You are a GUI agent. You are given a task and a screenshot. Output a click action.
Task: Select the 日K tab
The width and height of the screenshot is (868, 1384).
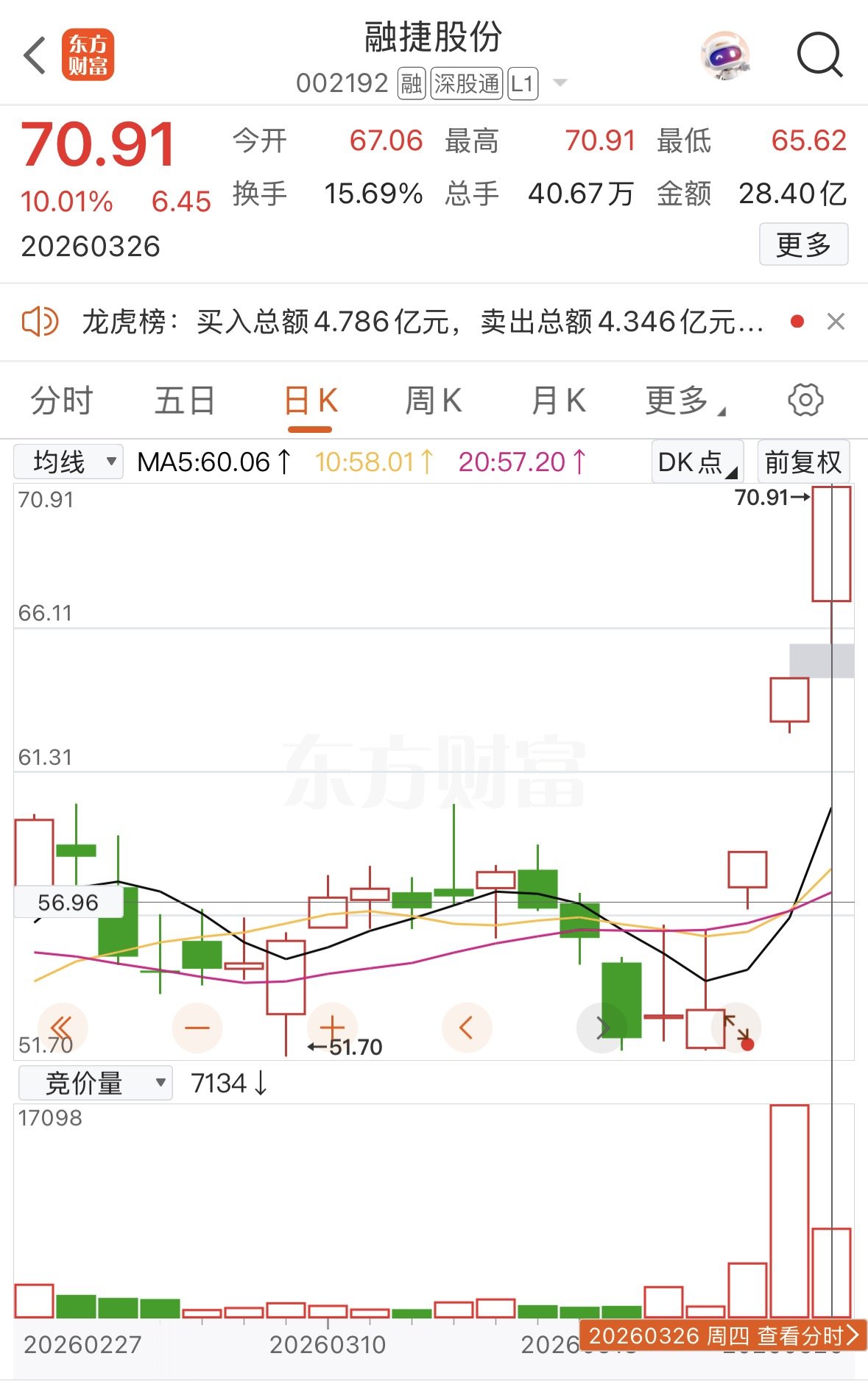click(310, 401)
